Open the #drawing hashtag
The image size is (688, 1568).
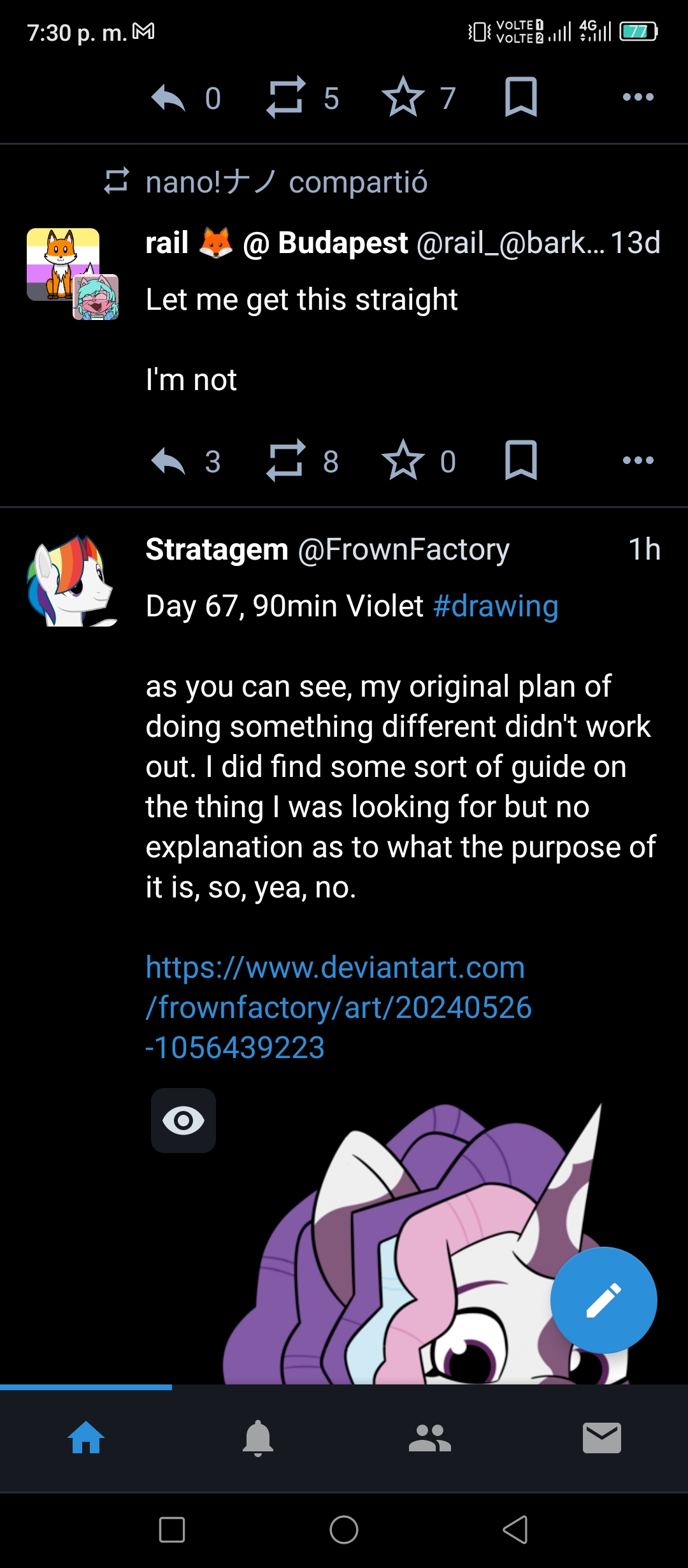[496, 606]
